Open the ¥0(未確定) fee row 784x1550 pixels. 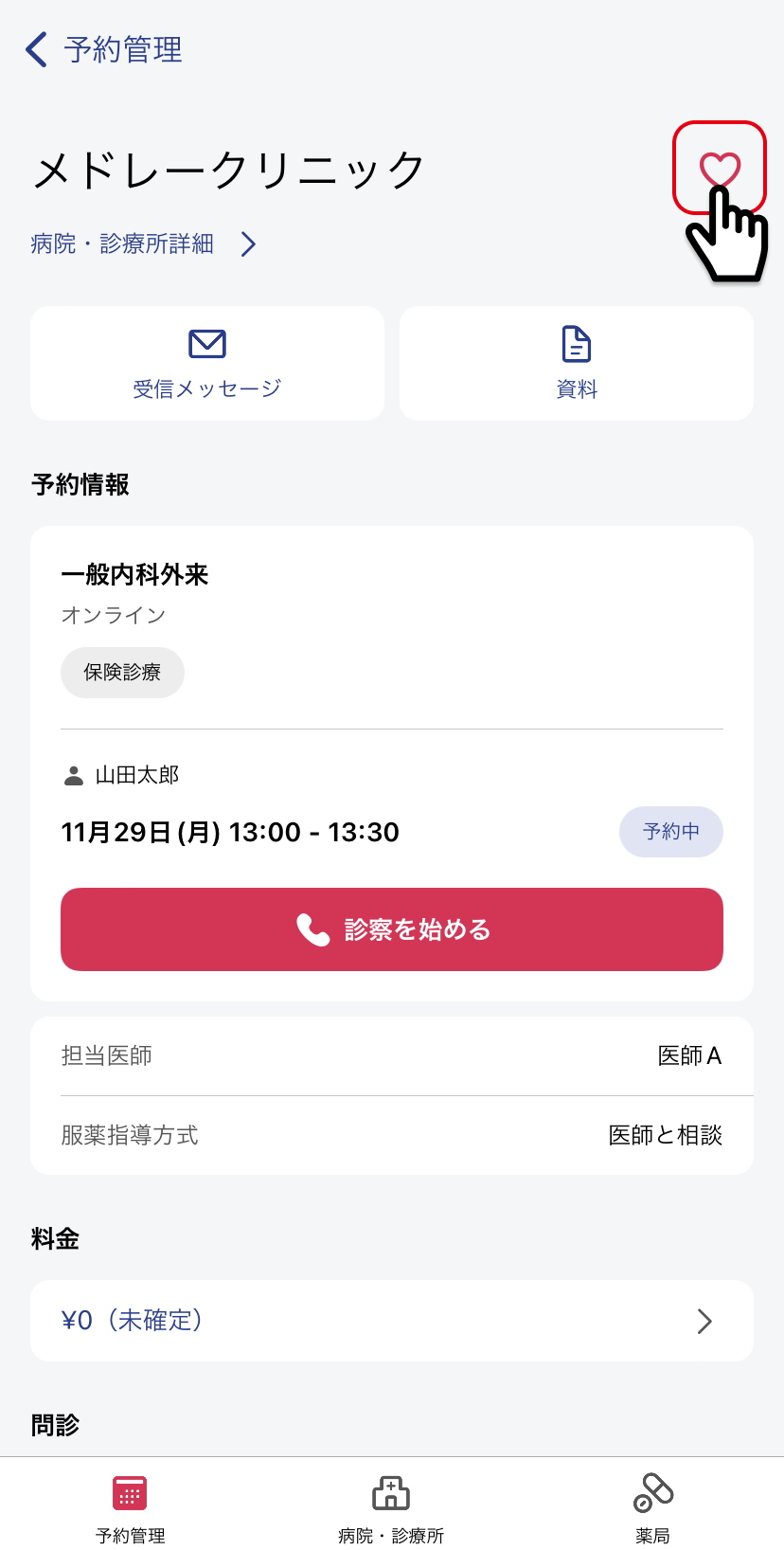click(392, 1321)
